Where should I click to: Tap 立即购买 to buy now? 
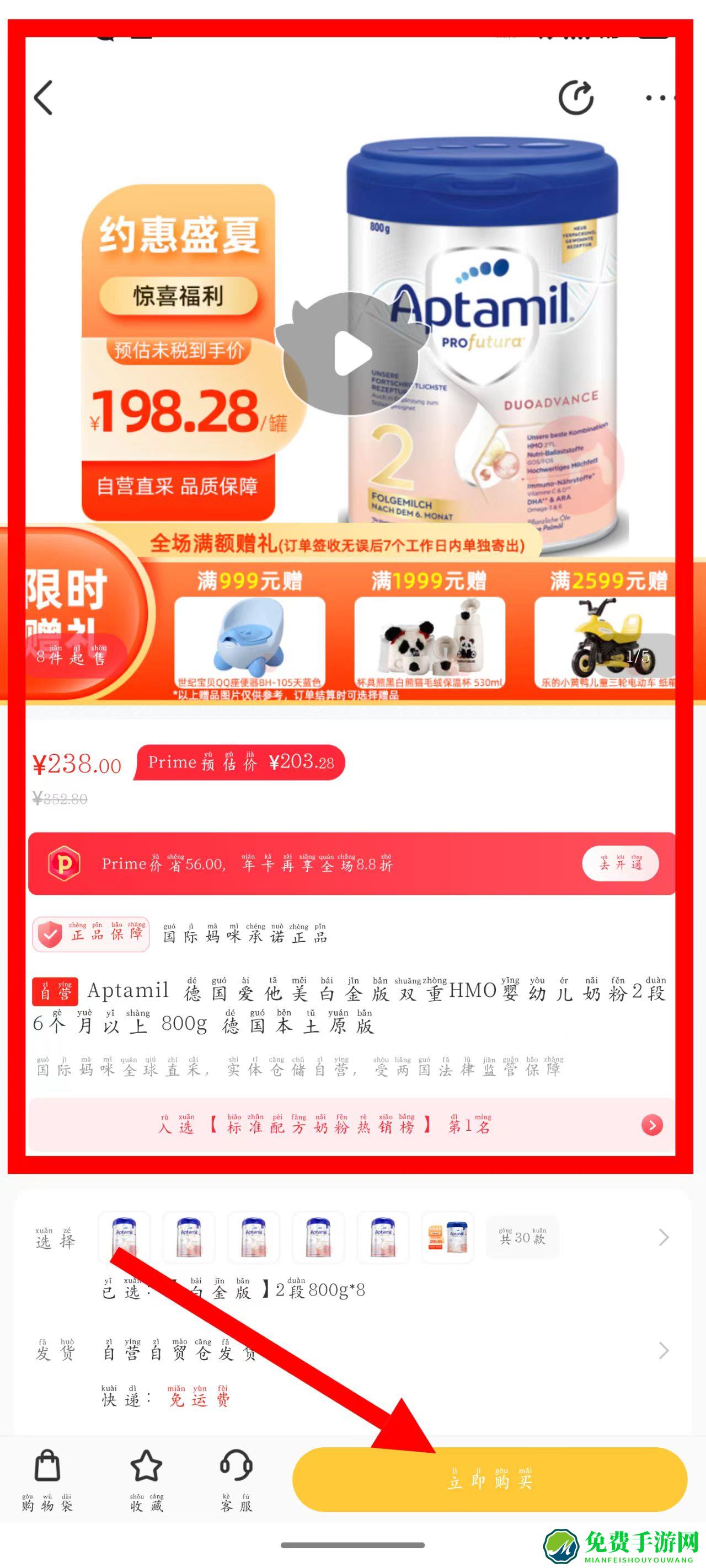coord(490,1479)
